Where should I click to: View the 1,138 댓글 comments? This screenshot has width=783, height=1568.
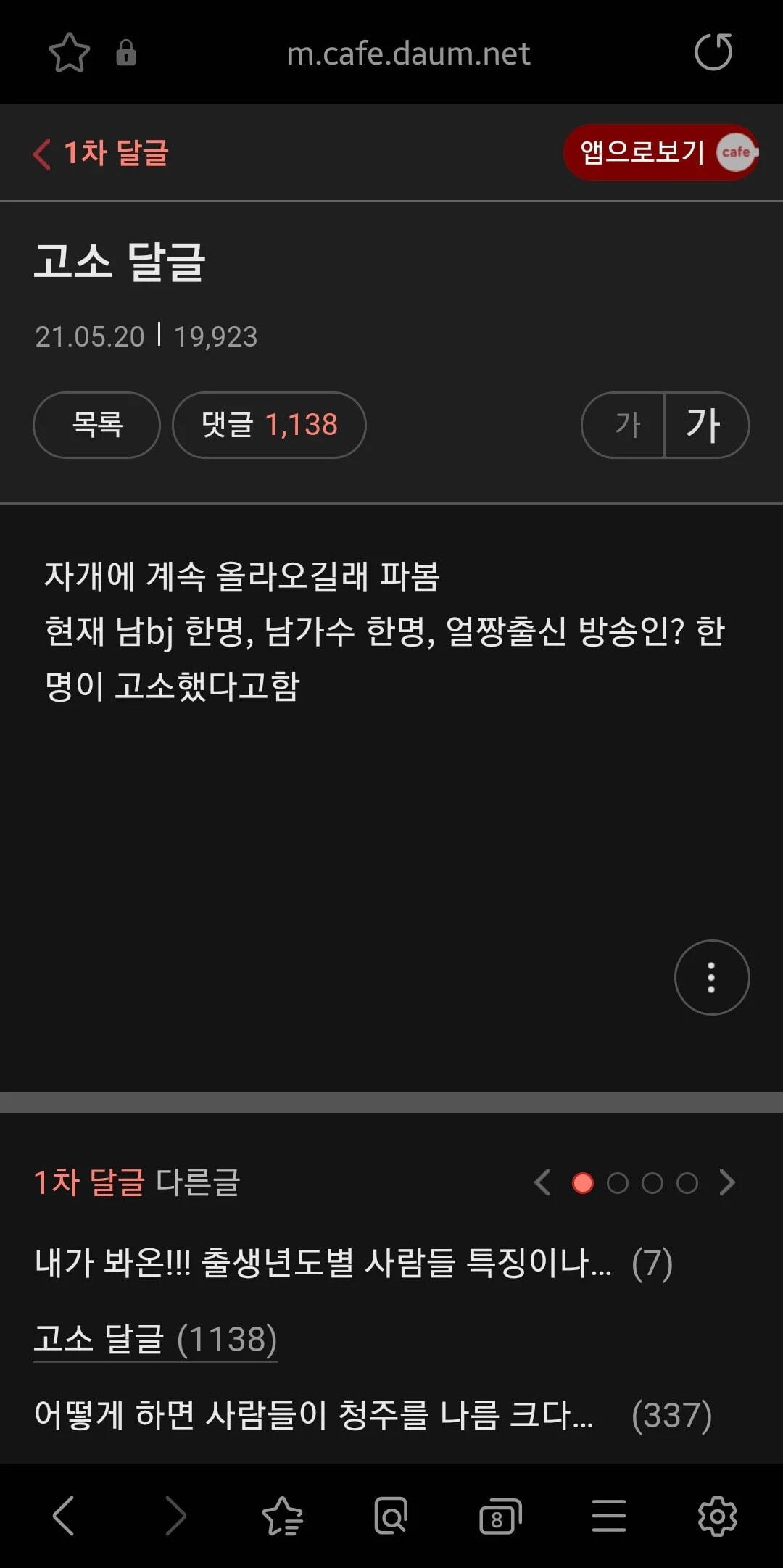tap(269, 425)
